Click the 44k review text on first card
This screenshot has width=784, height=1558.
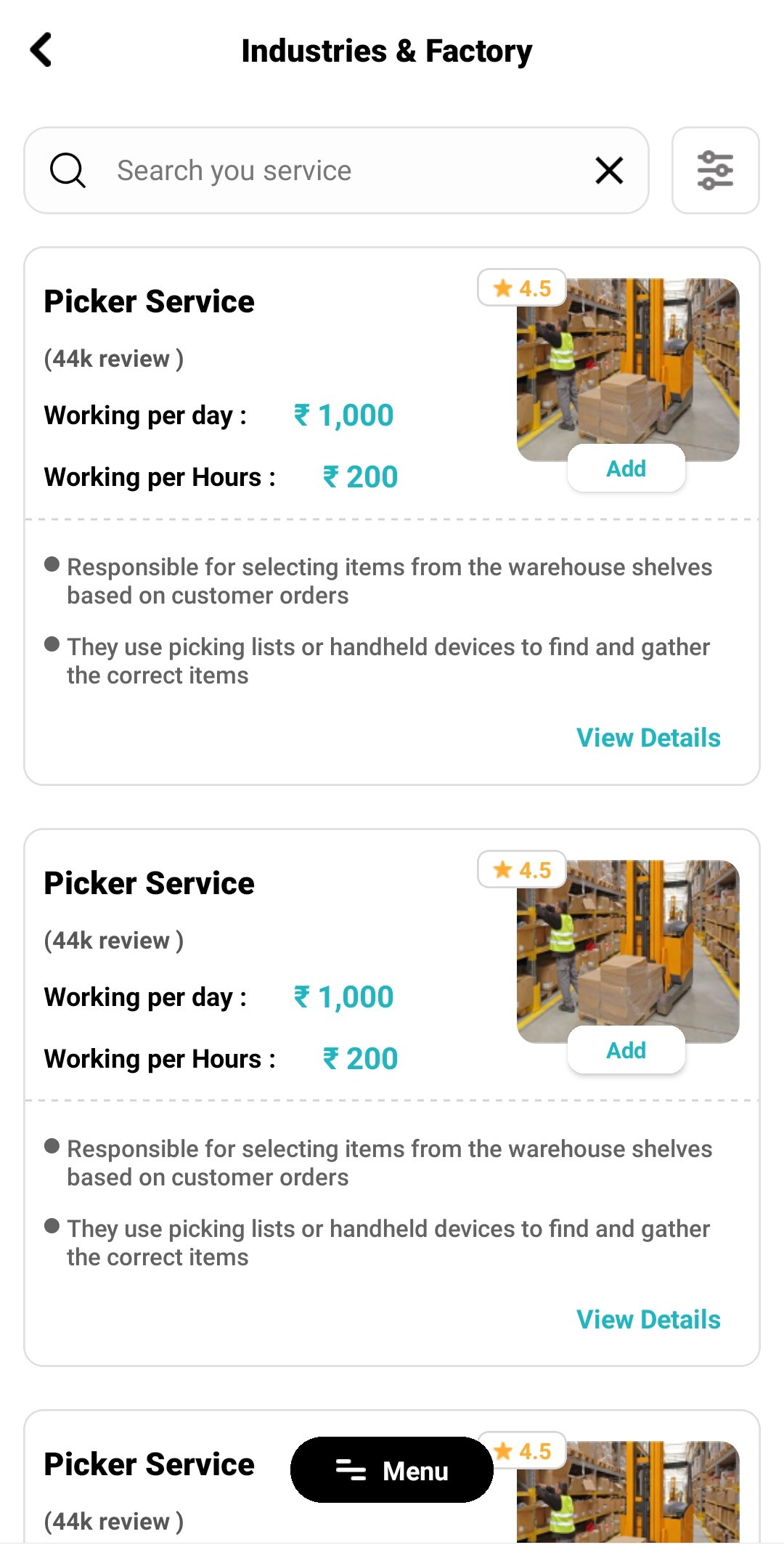point(113,357)
